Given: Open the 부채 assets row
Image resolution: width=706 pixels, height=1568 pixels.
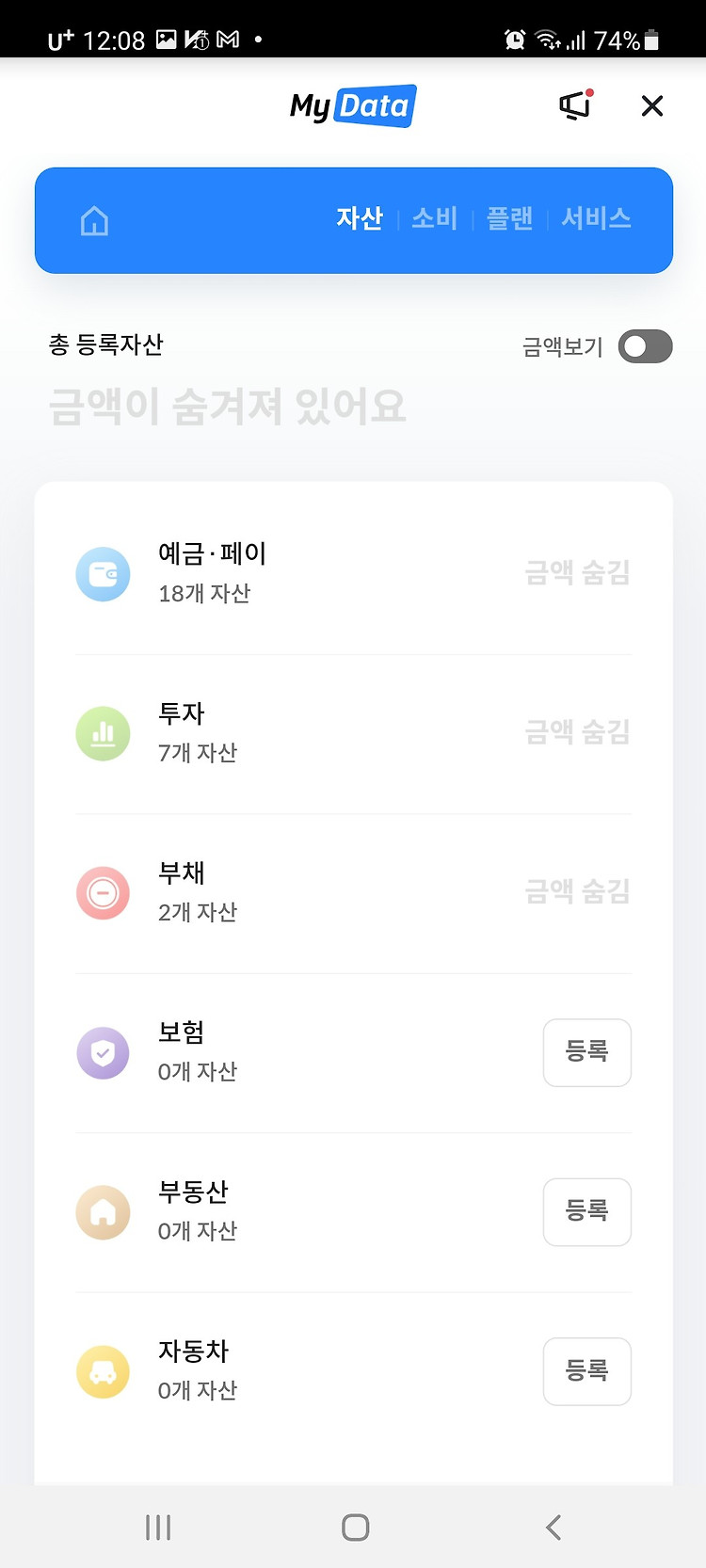Looking at the screenshot, I should pos(353,893).
